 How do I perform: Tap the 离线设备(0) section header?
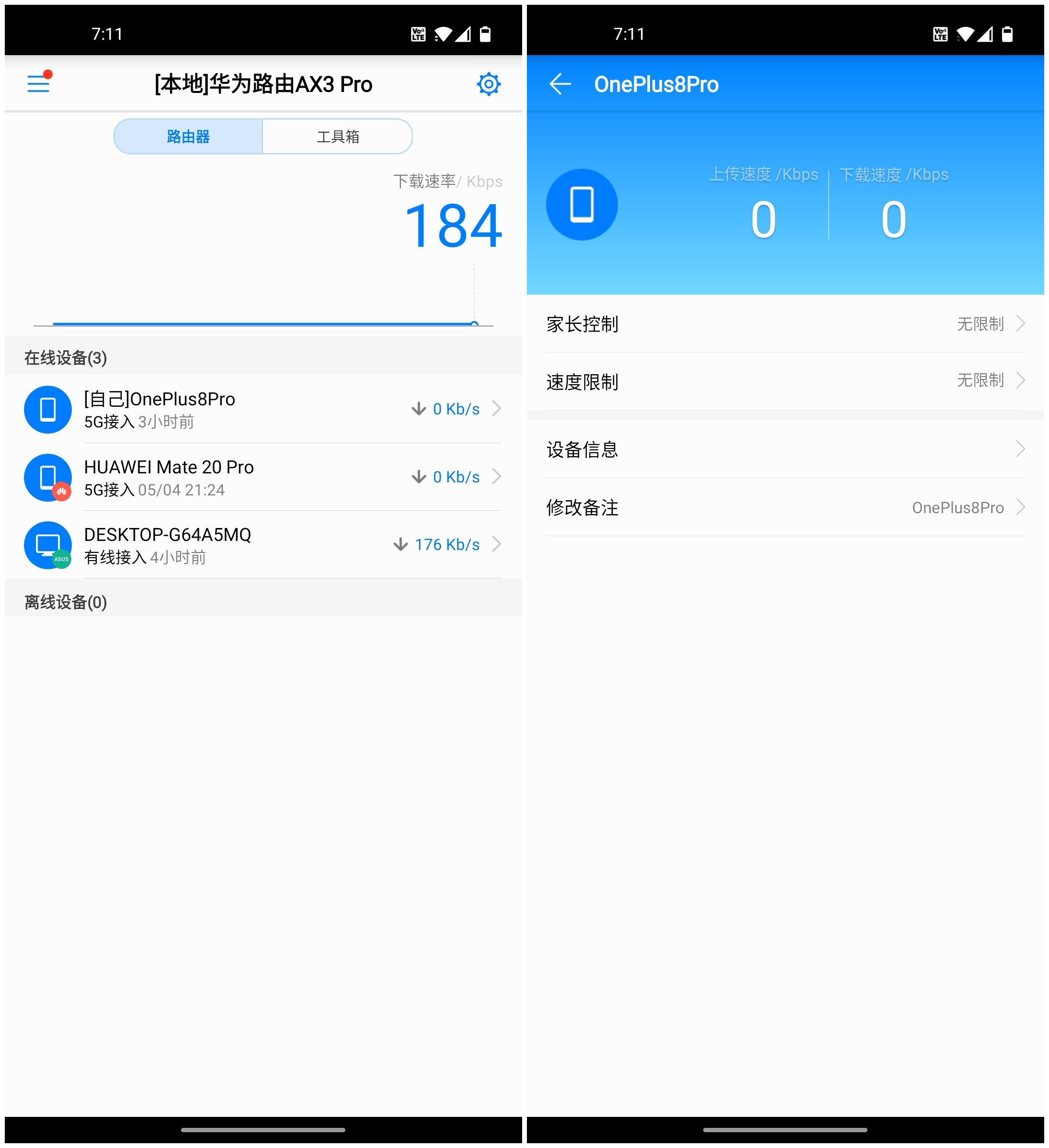click(x=64, y=601)
